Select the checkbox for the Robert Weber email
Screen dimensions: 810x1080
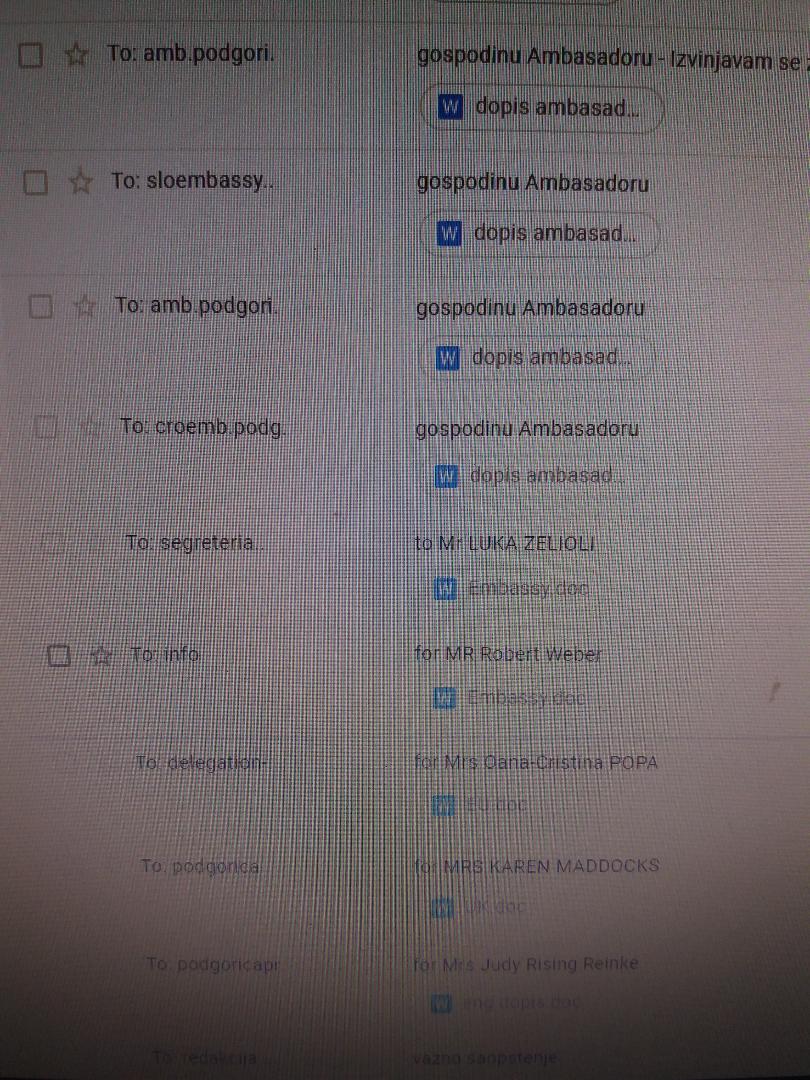click(x=59, y=656)
